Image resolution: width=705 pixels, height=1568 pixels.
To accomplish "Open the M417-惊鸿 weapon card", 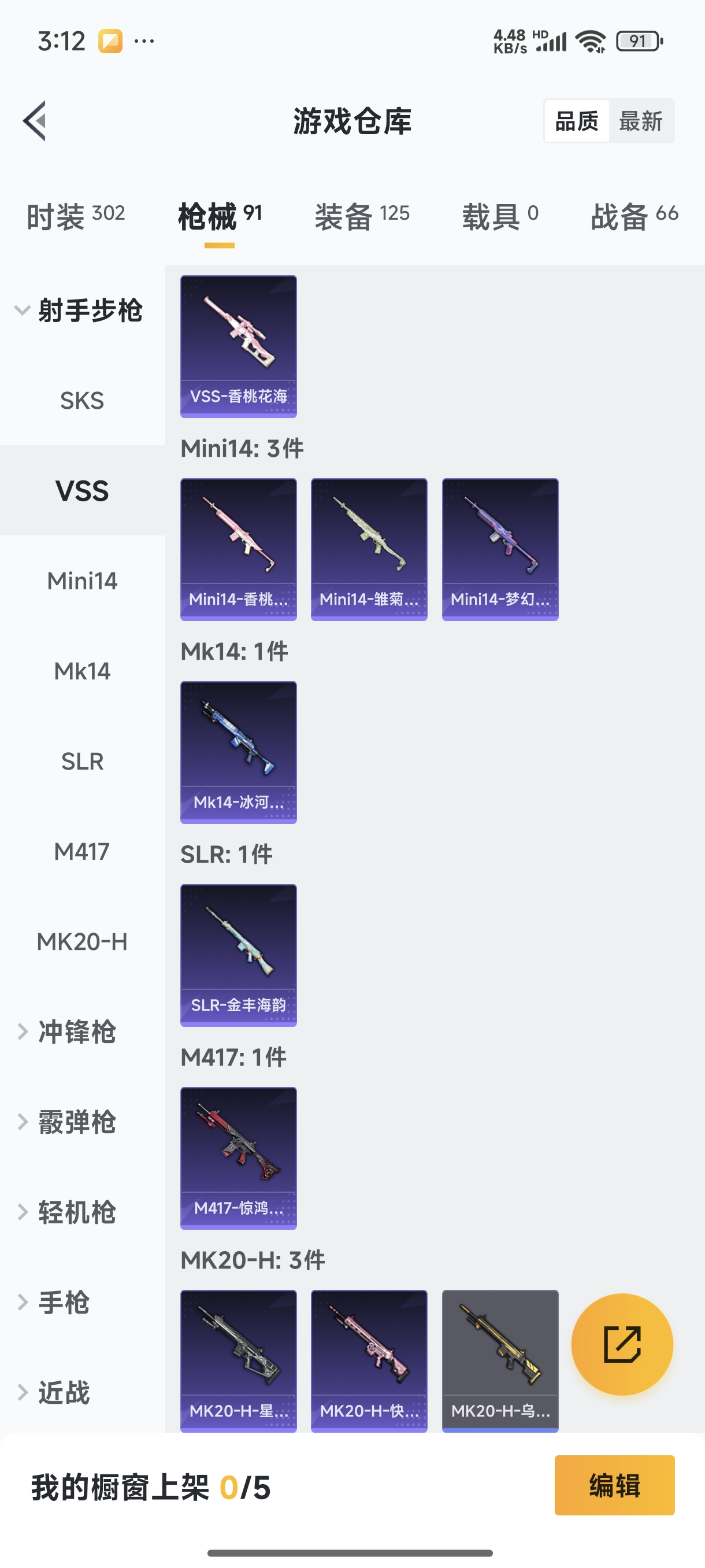I will point(239,1157).
